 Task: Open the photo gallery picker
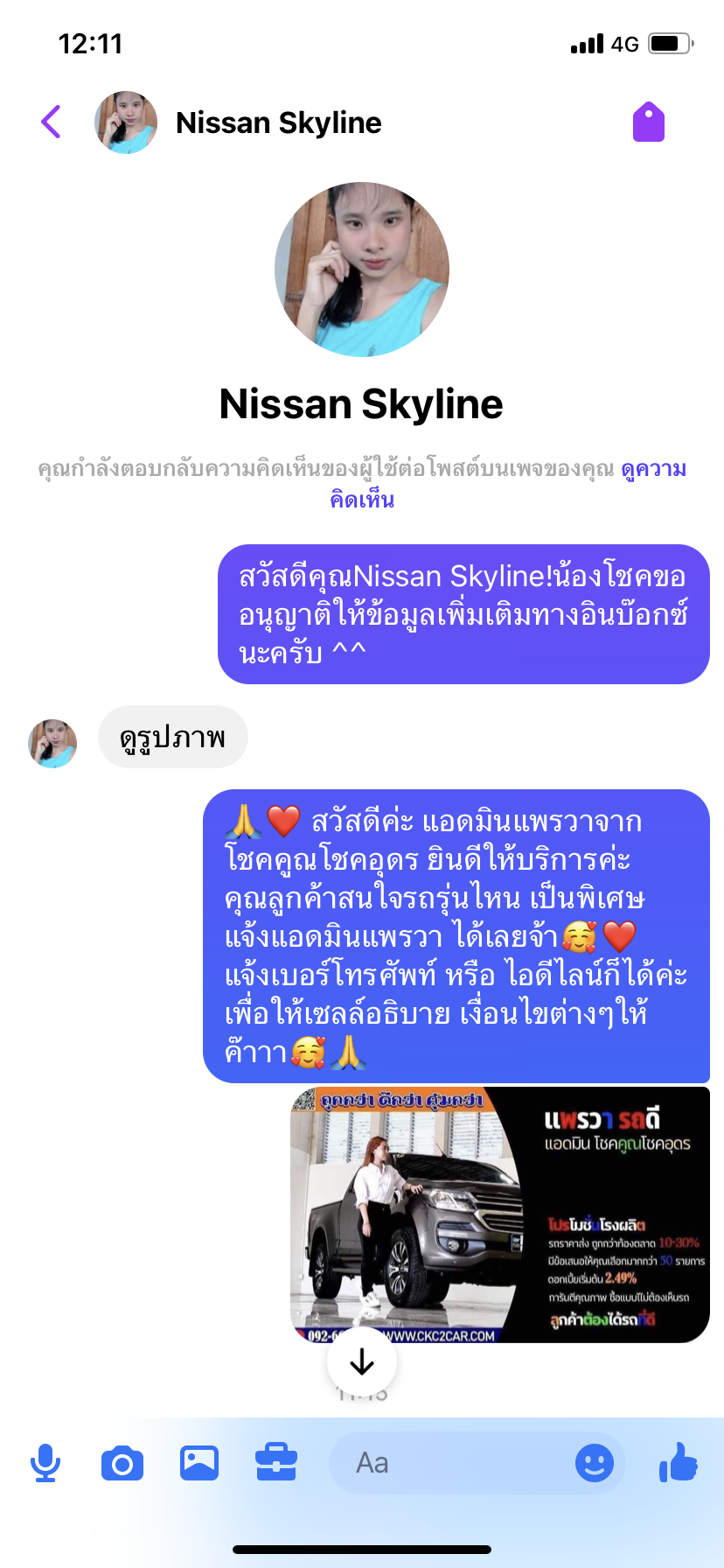[x=199, y=1463]
